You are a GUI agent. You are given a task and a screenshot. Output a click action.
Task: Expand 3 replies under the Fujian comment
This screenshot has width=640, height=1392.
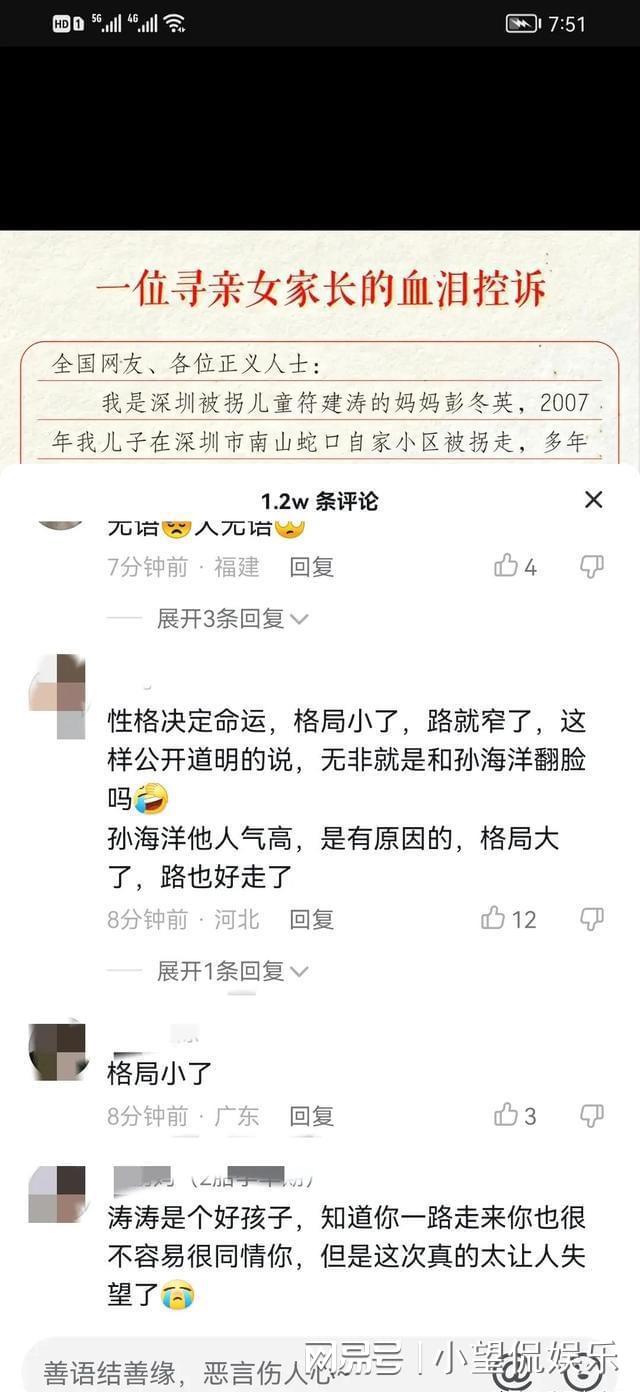click(x=232, y=619)
